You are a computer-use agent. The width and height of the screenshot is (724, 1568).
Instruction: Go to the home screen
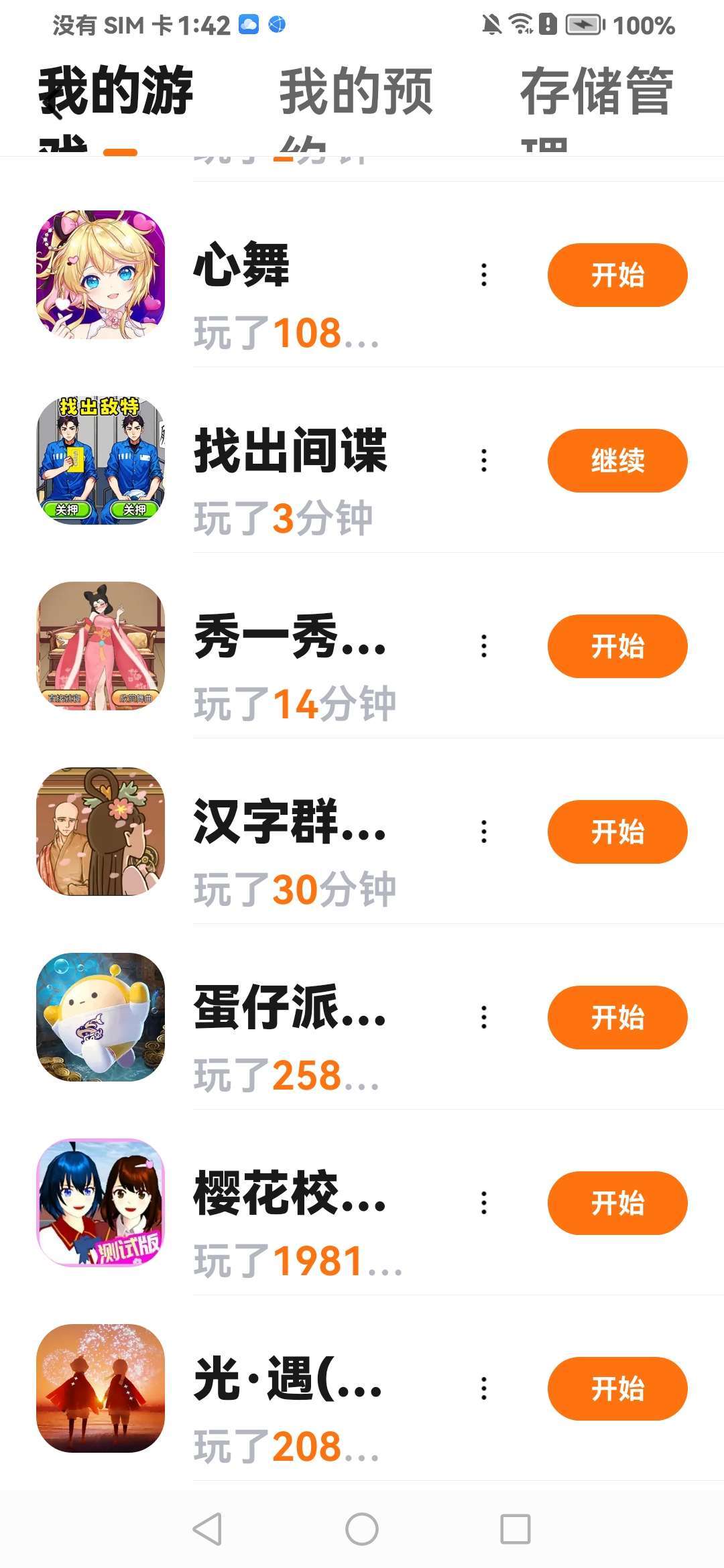[362, 1529]
